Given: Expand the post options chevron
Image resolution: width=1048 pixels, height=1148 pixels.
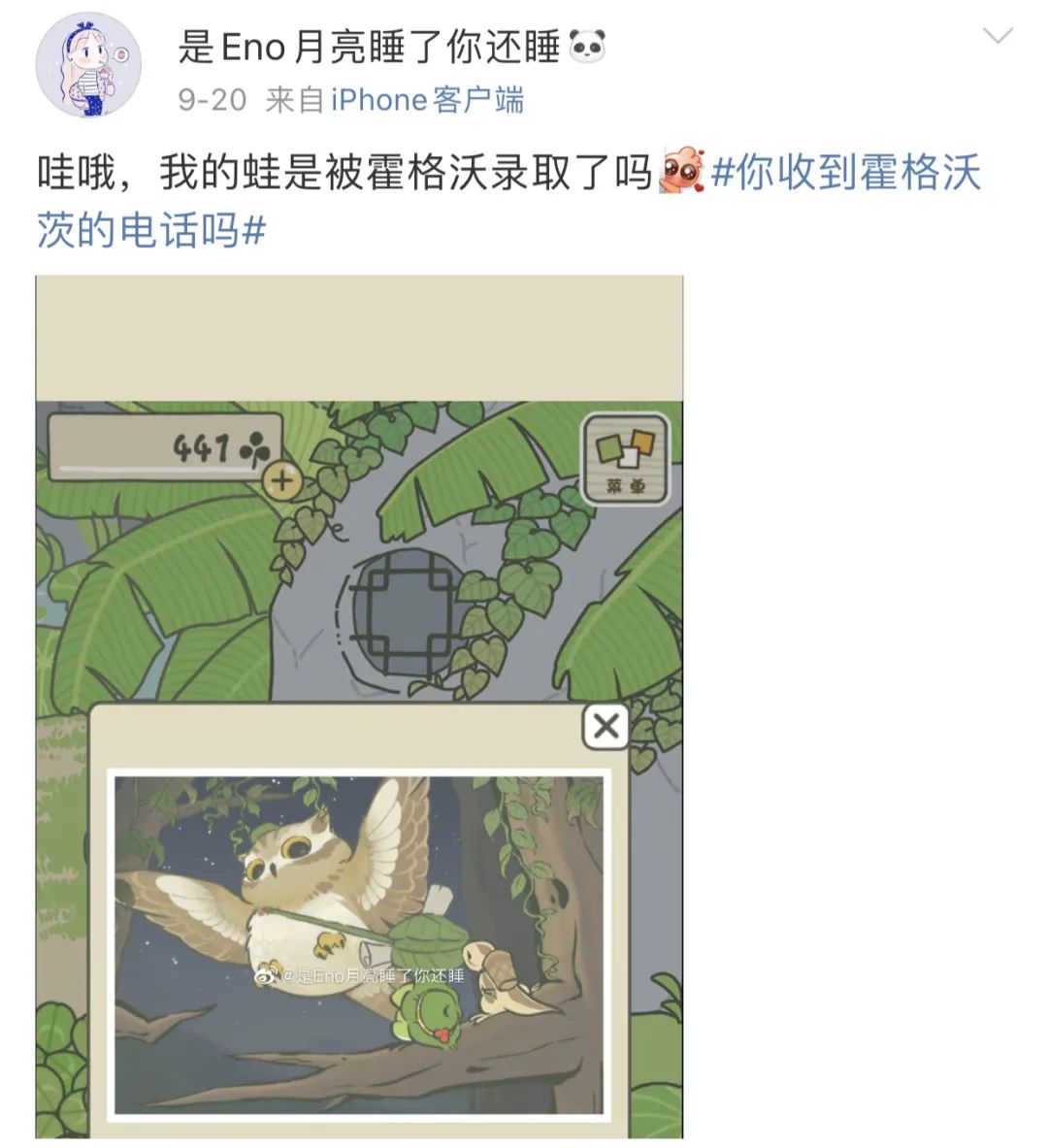Looking at the screenshot, I should click(998, 37).
